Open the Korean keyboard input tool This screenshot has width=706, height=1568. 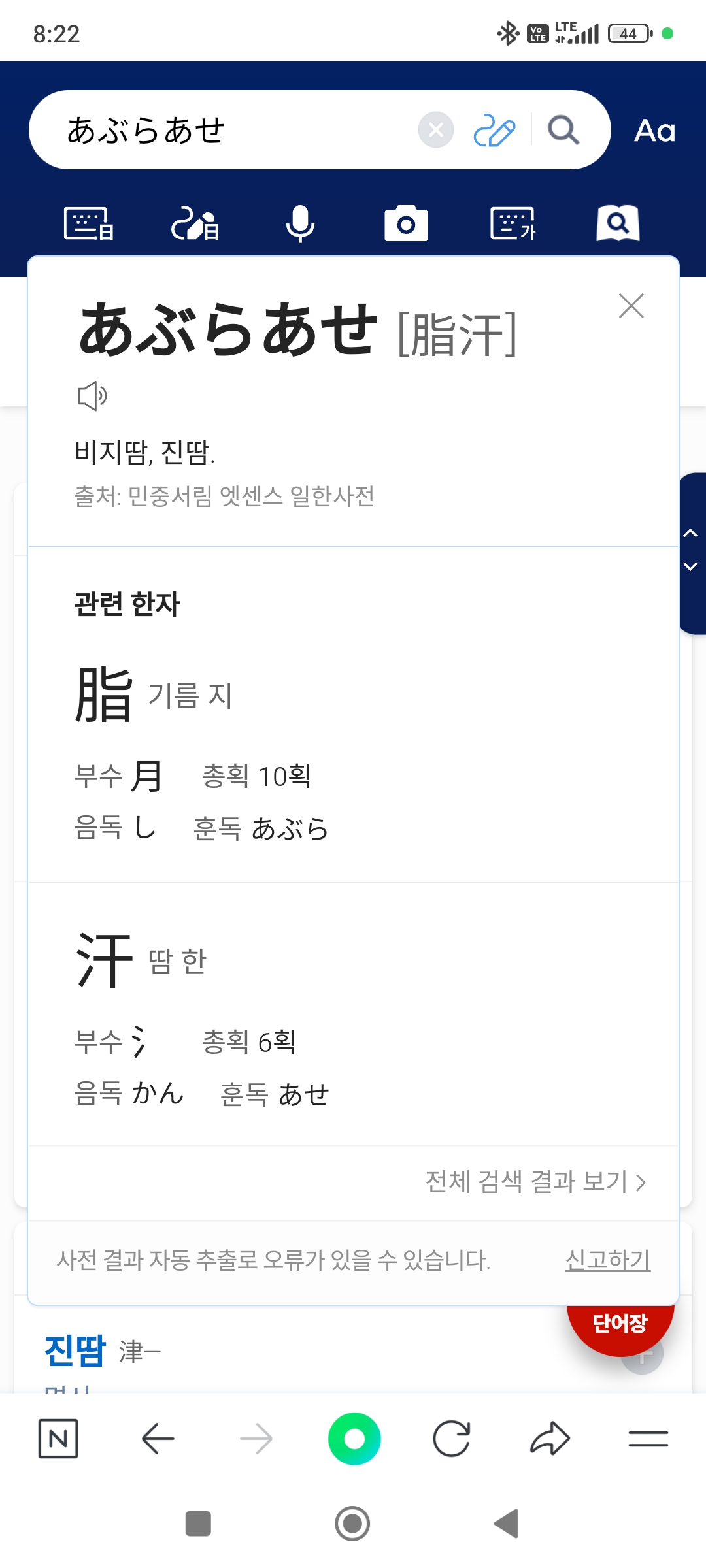tap(513, 224)
